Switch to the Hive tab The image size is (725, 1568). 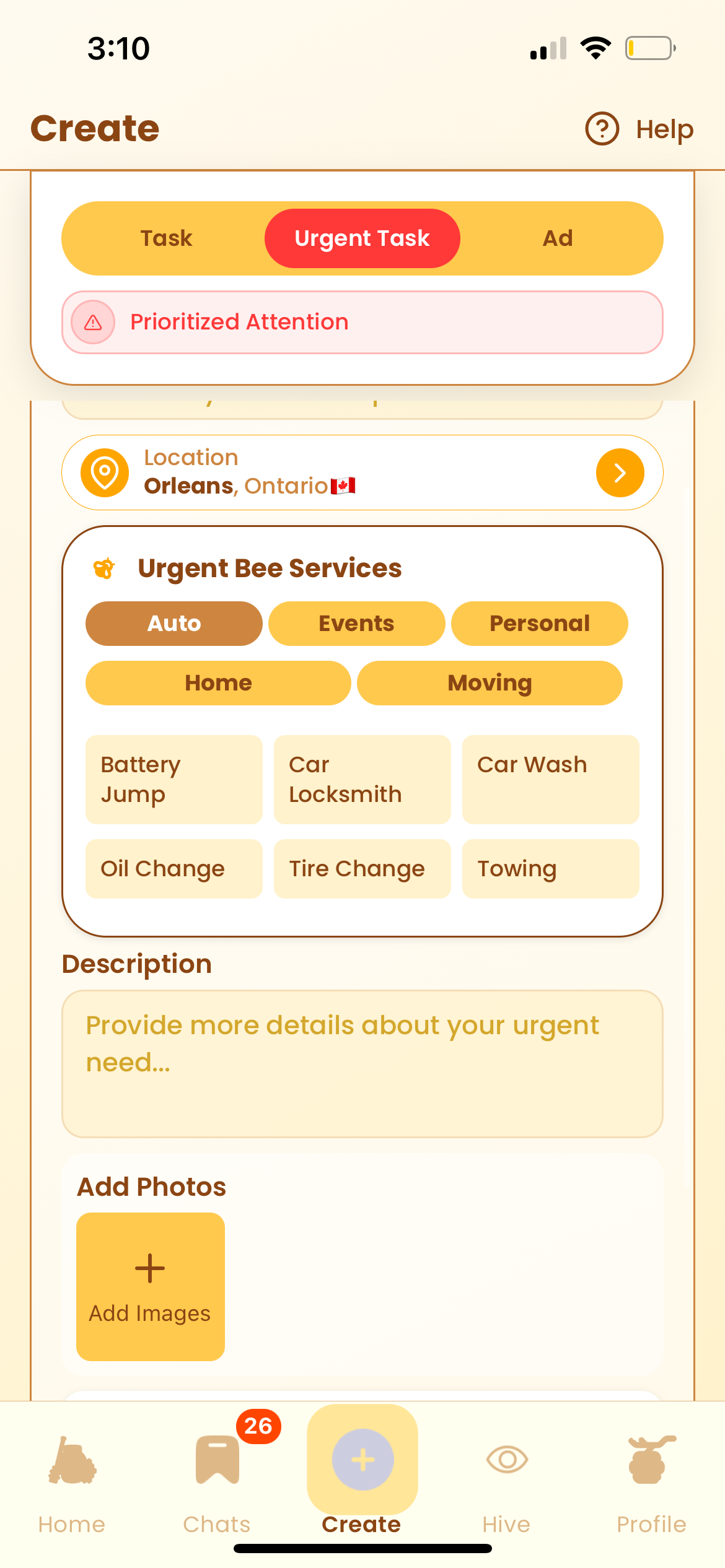[507, 1484]
